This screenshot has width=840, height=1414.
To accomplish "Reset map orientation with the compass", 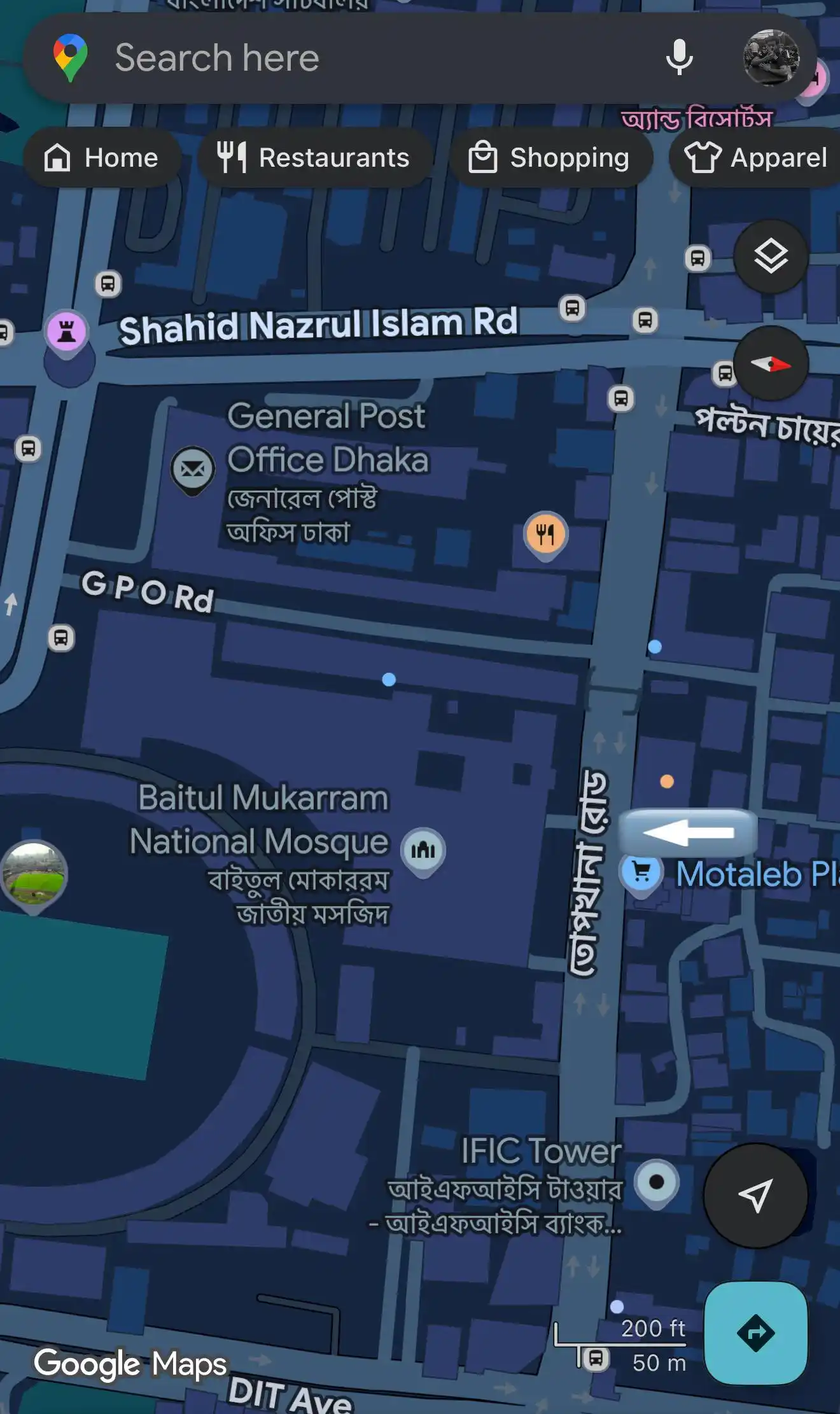I will [x=771, y=364].
